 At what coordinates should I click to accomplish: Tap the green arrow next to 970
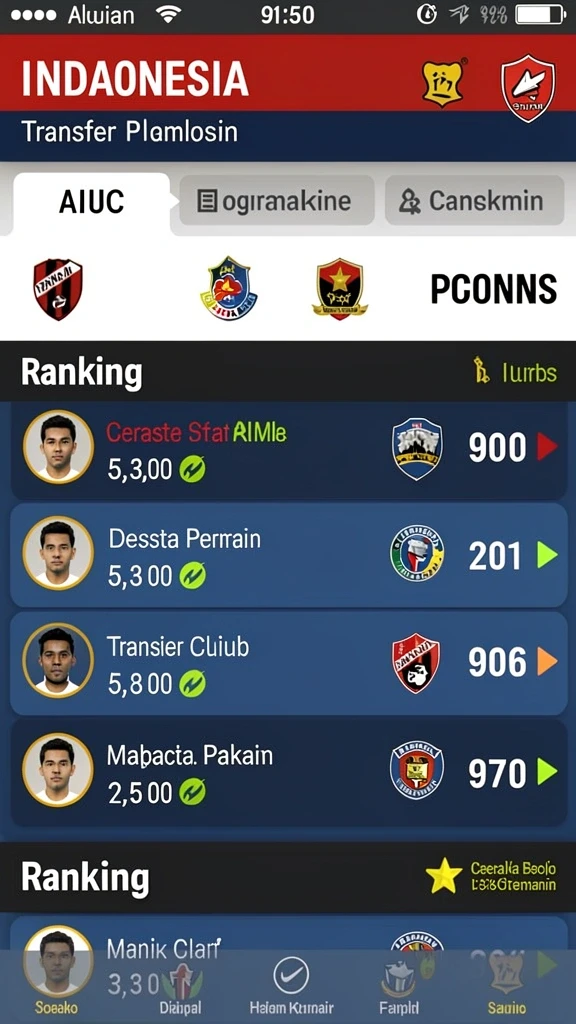(547, 773)
